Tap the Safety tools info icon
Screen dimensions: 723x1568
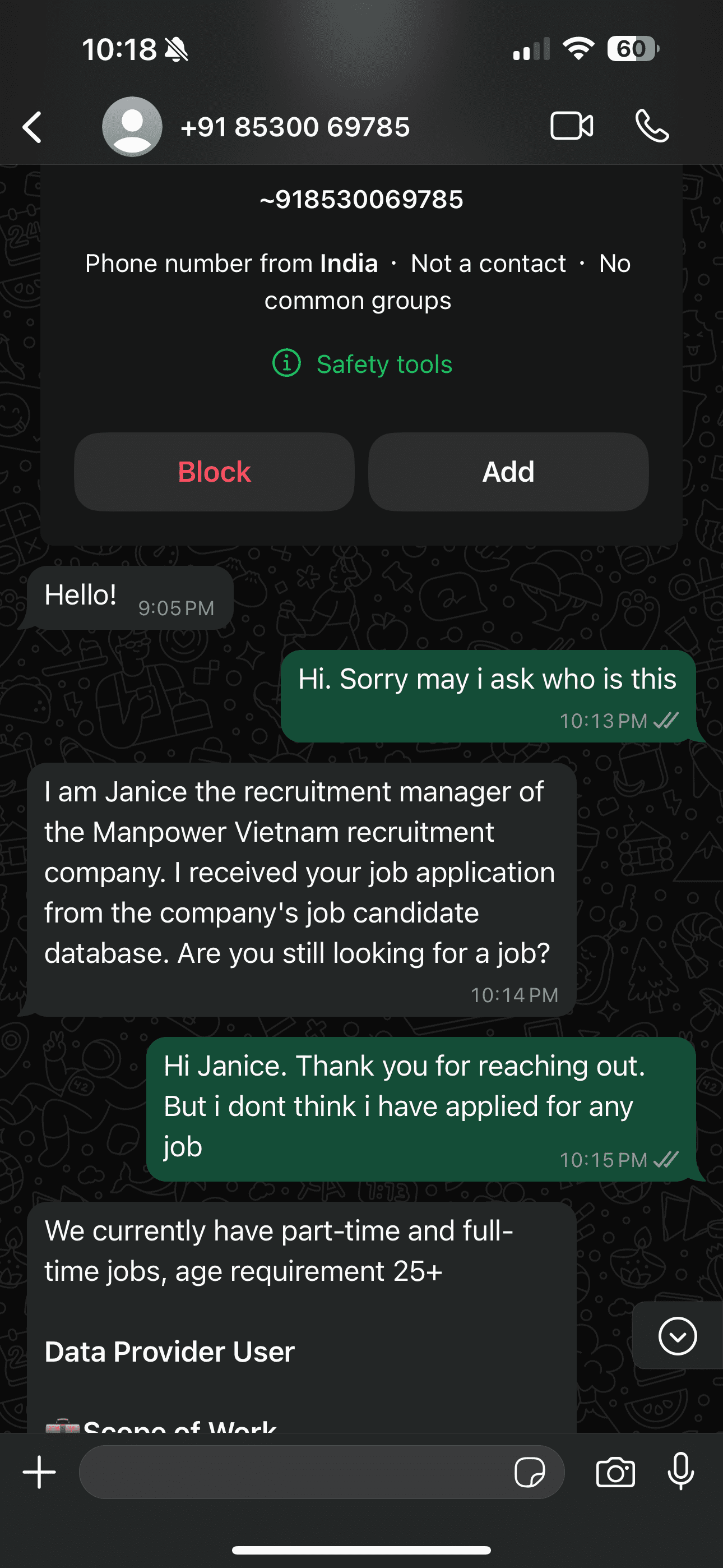288,363
